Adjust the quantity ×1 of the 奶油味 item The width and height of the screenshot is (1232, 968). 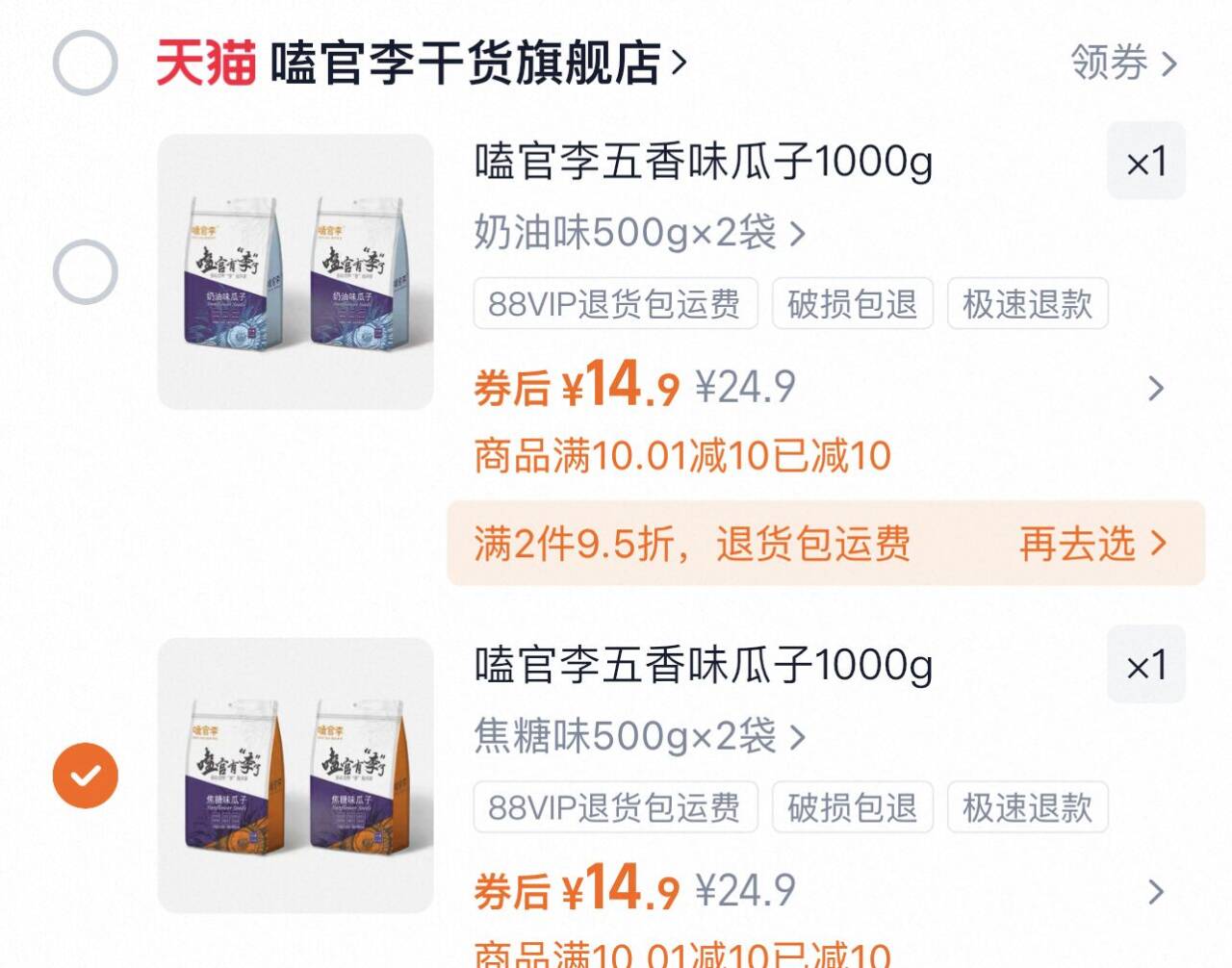[1146, 162]
